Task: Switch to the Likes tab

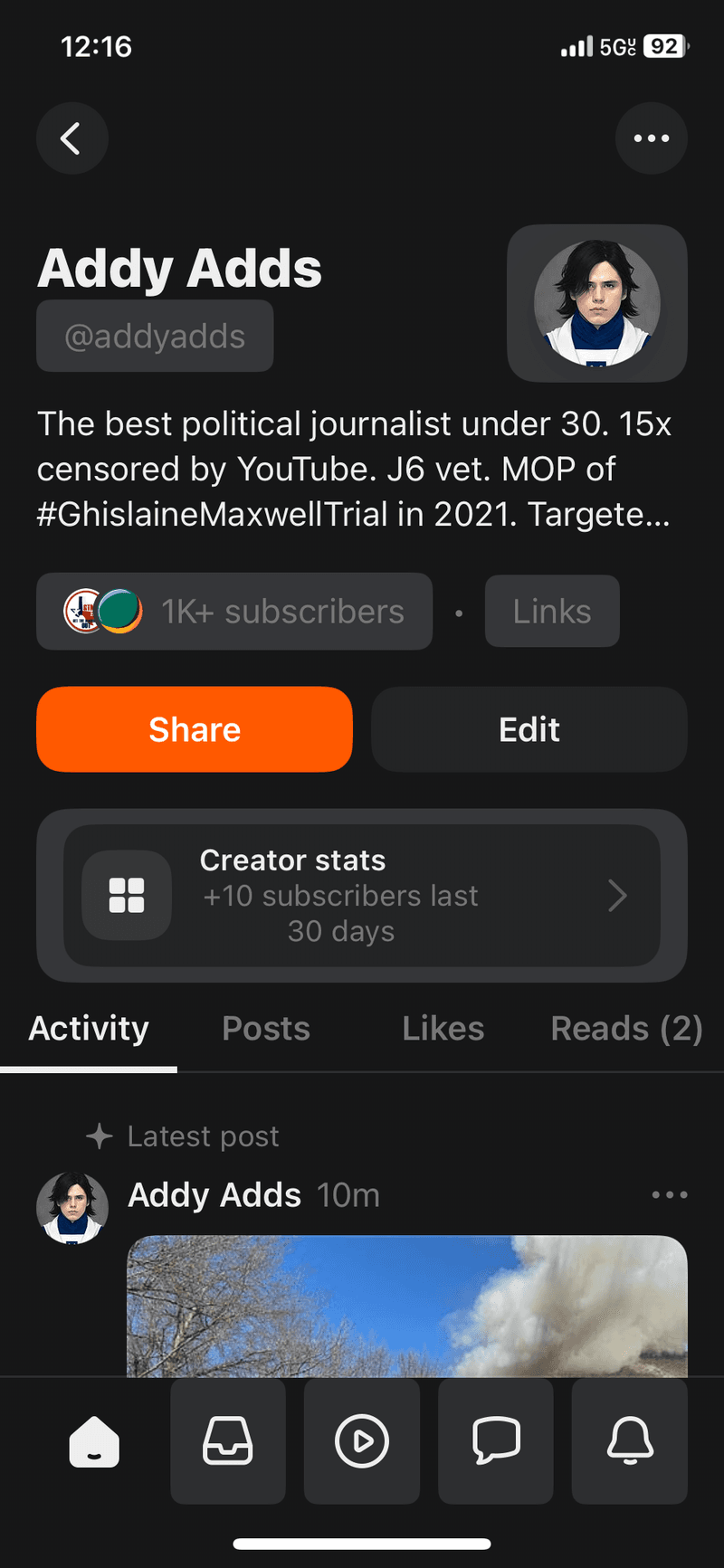Action: [443, 1029]
